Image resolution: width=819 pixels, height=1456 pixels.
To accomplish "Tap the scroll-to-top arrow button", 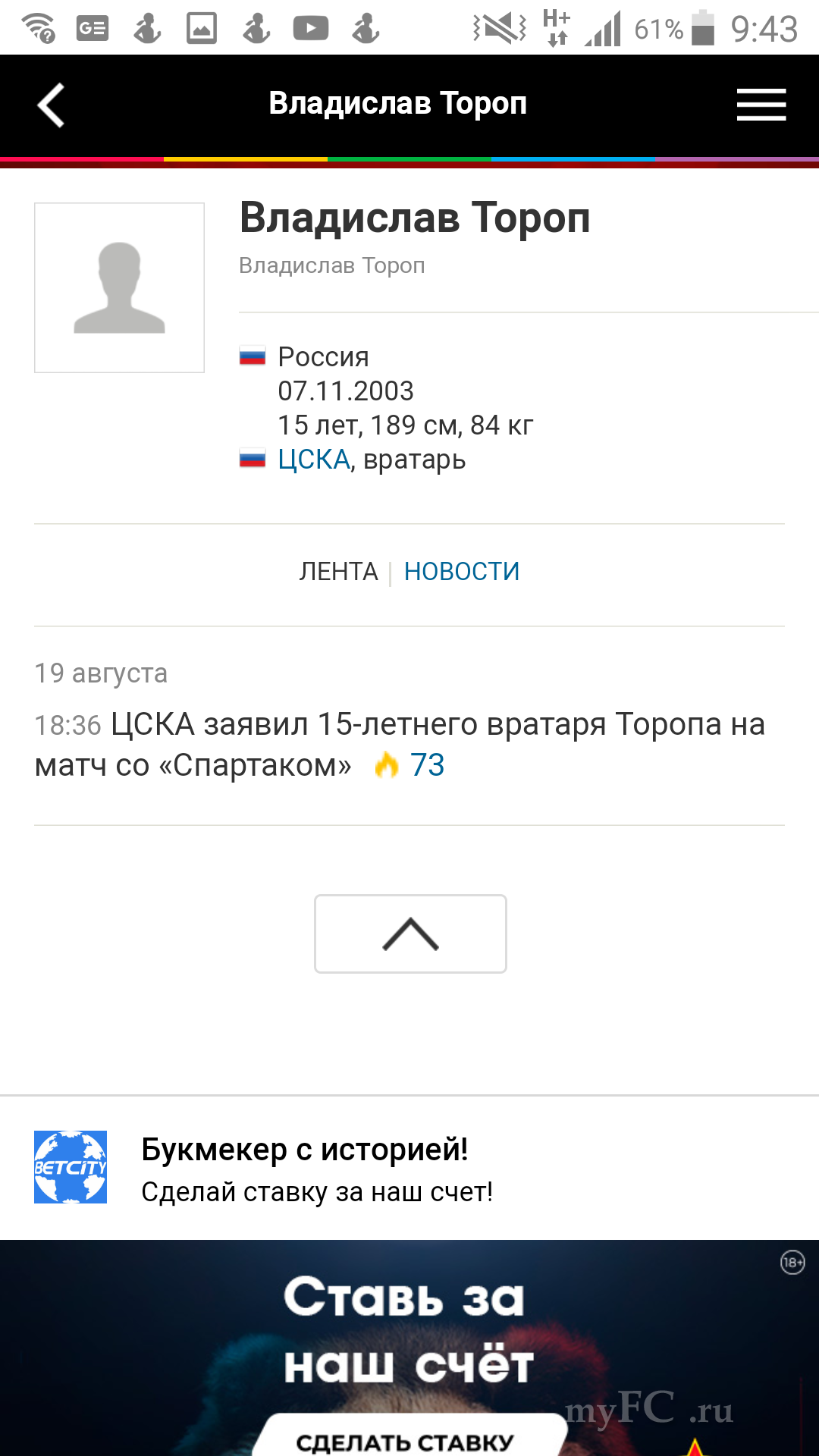I will (x=410, y=934).
